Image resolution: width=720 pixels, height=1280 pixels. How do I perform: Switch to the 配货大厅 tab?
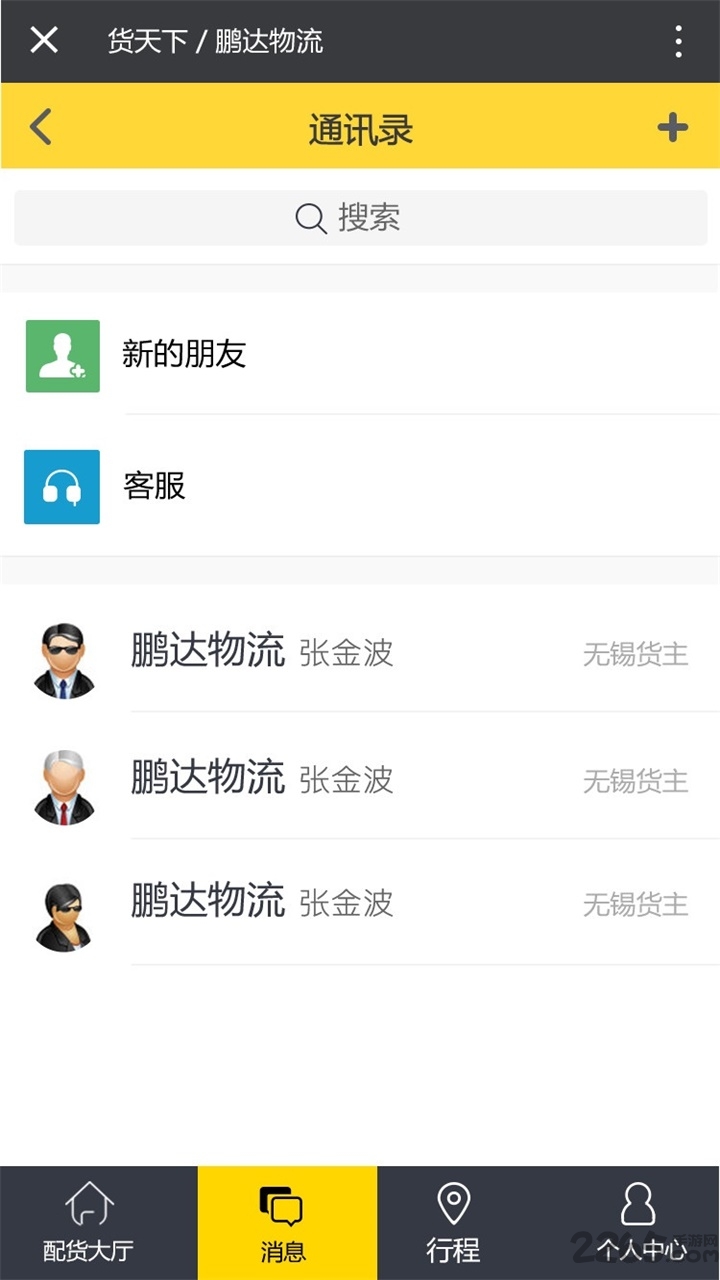pyautogui.click(x=89, y=1223)
